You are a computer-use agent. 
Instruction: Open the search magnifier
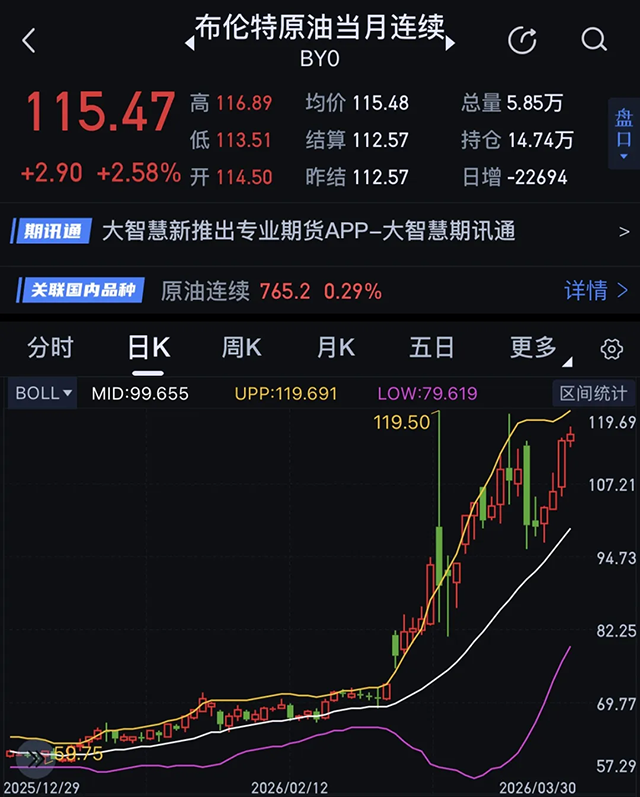(x=594, y=40)
